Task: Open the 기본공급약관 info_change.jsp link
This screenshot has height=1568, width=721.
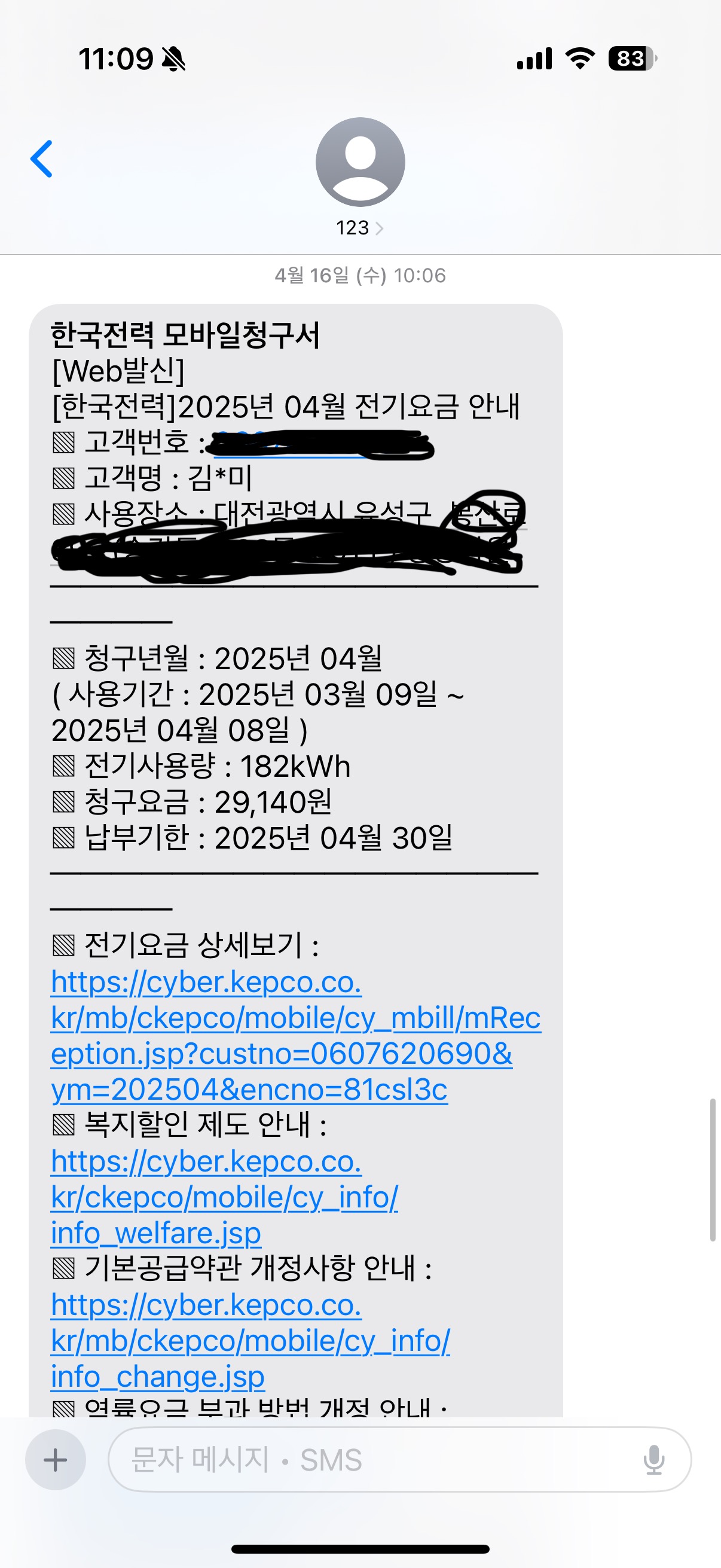Action: tap(249, 1341)
